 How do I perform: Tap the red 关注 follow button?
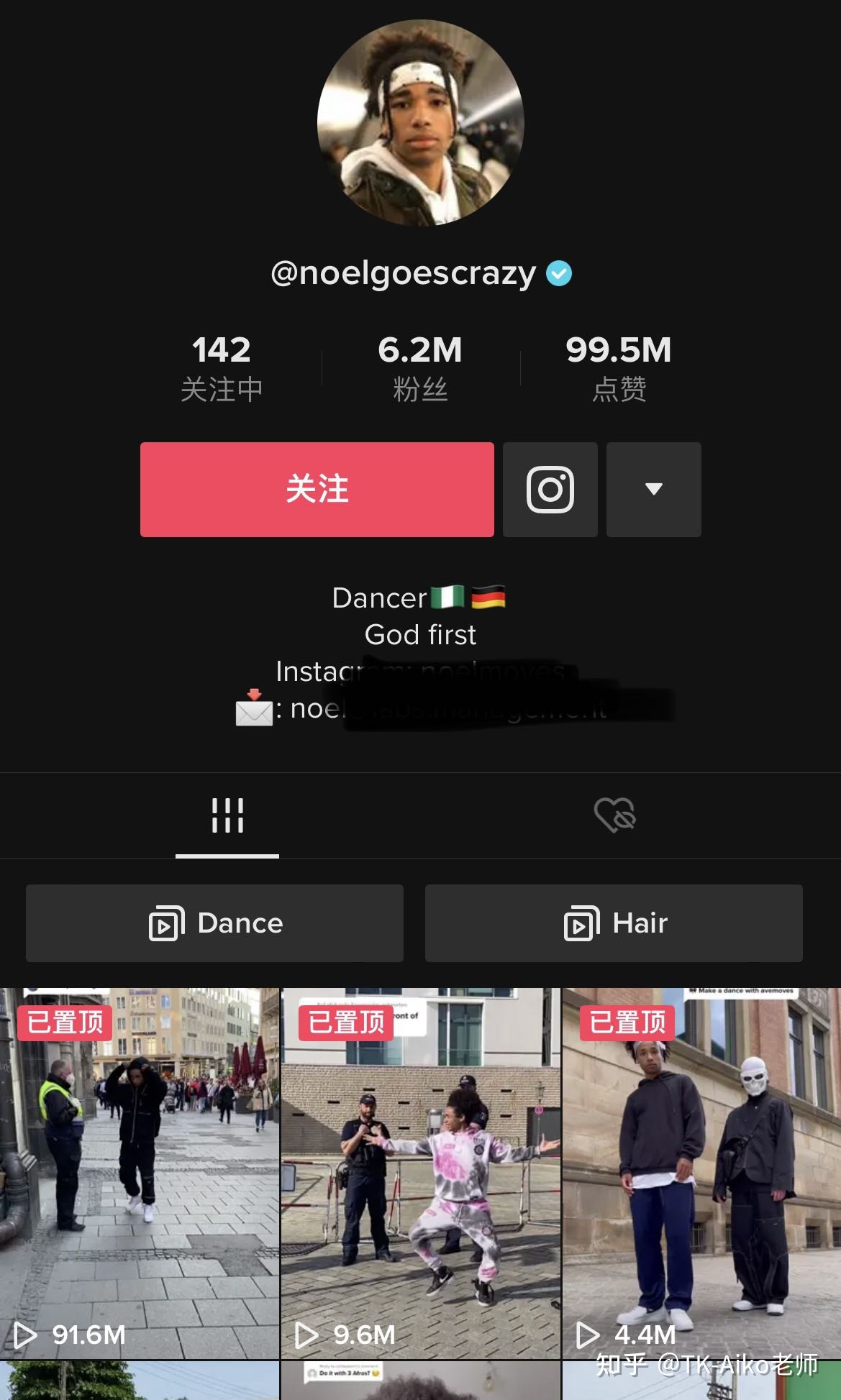[x=317, y=489]
